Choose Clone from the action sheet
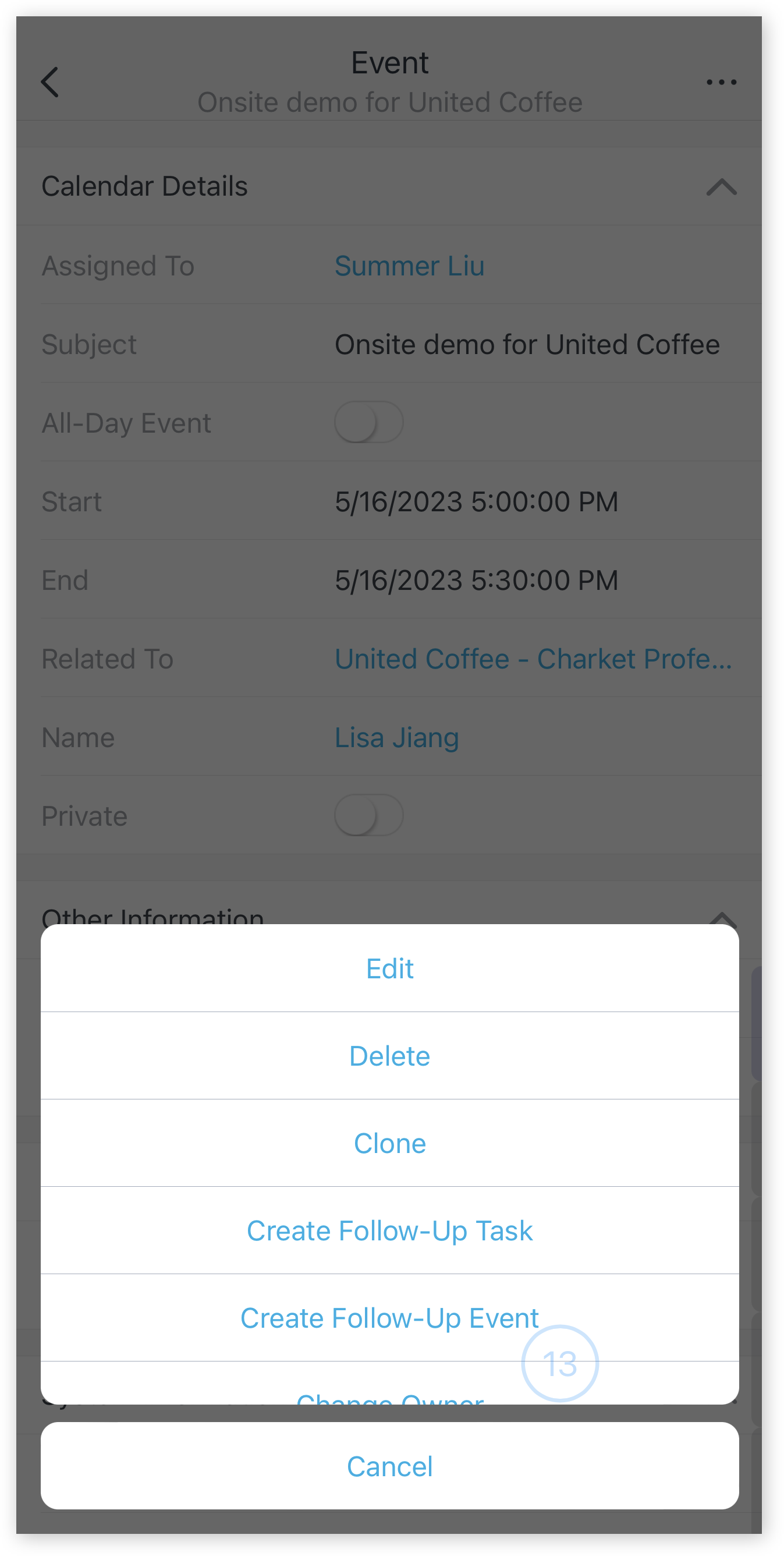This screenshot has width=784, height=1556. point(390,1144)
